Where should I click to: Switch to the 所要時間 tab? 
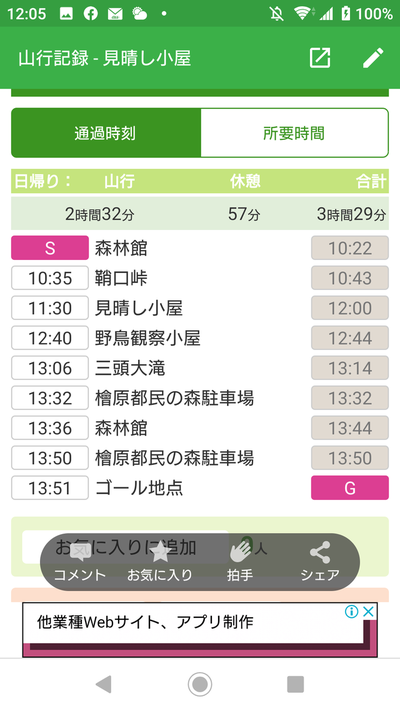294,133
